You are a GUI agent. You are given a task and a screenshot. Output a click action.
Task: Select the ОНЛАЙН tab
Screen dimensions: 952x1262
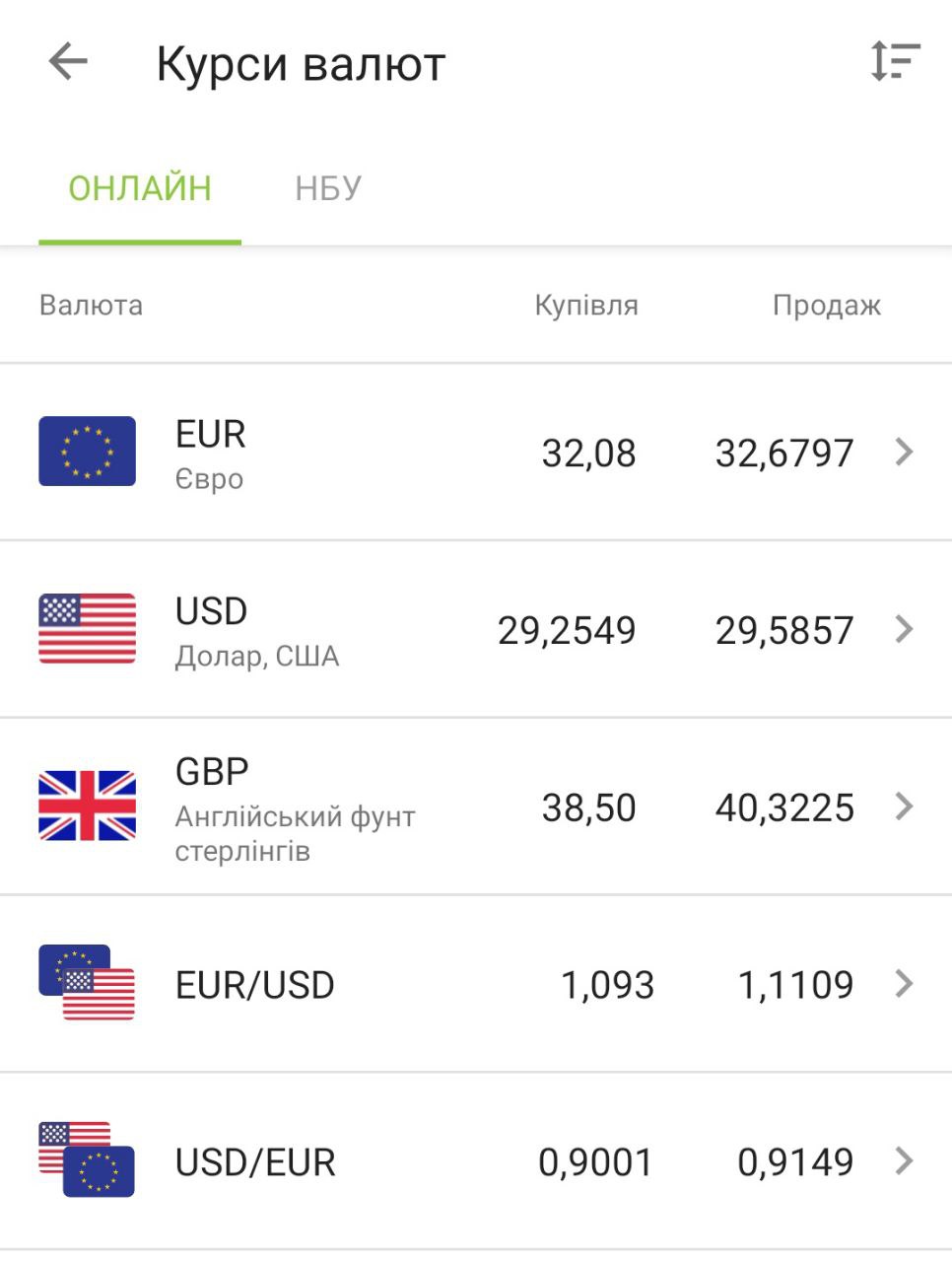point(140,187)
